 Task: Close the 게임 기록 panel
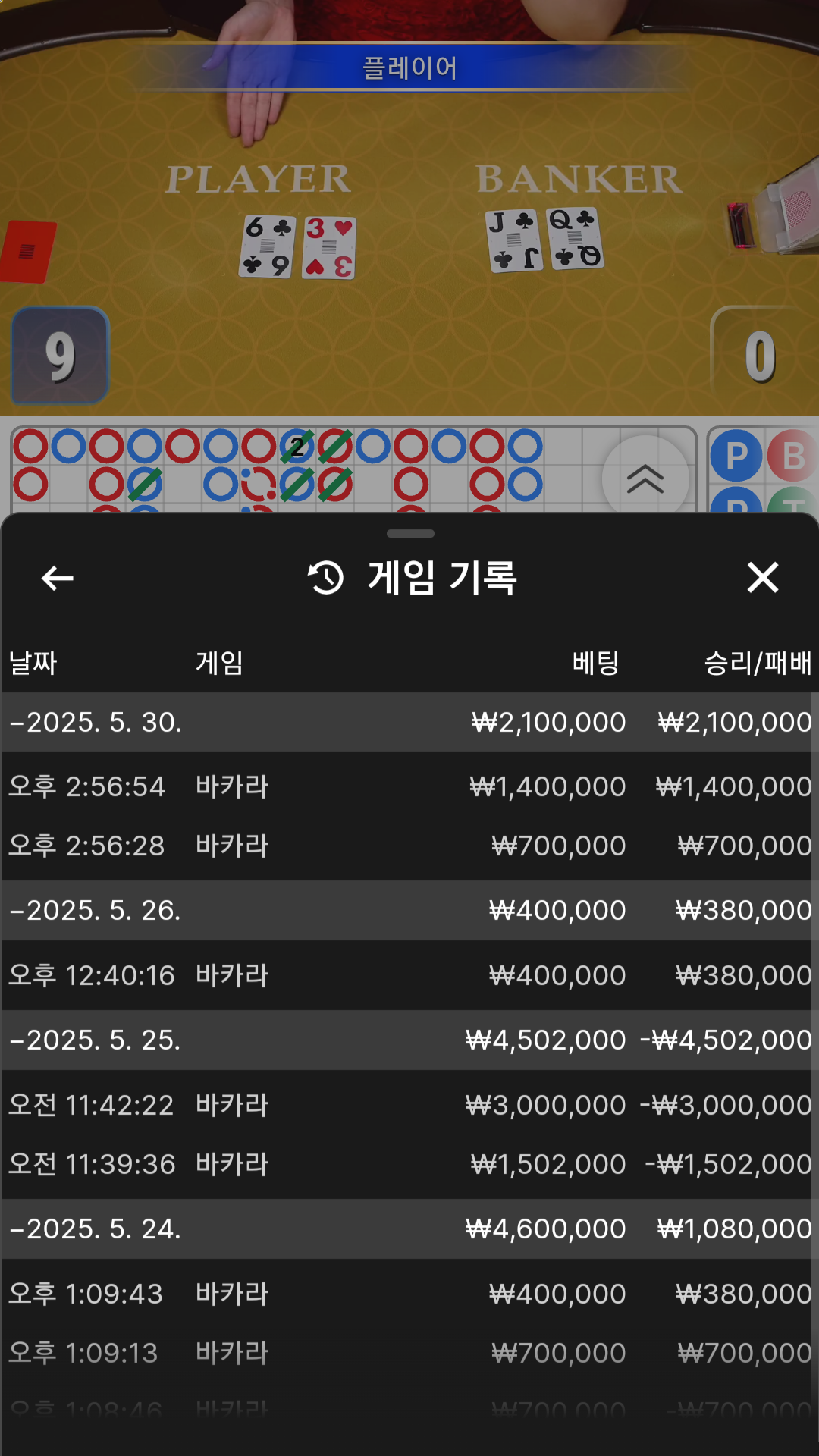(x=762, y=578)
